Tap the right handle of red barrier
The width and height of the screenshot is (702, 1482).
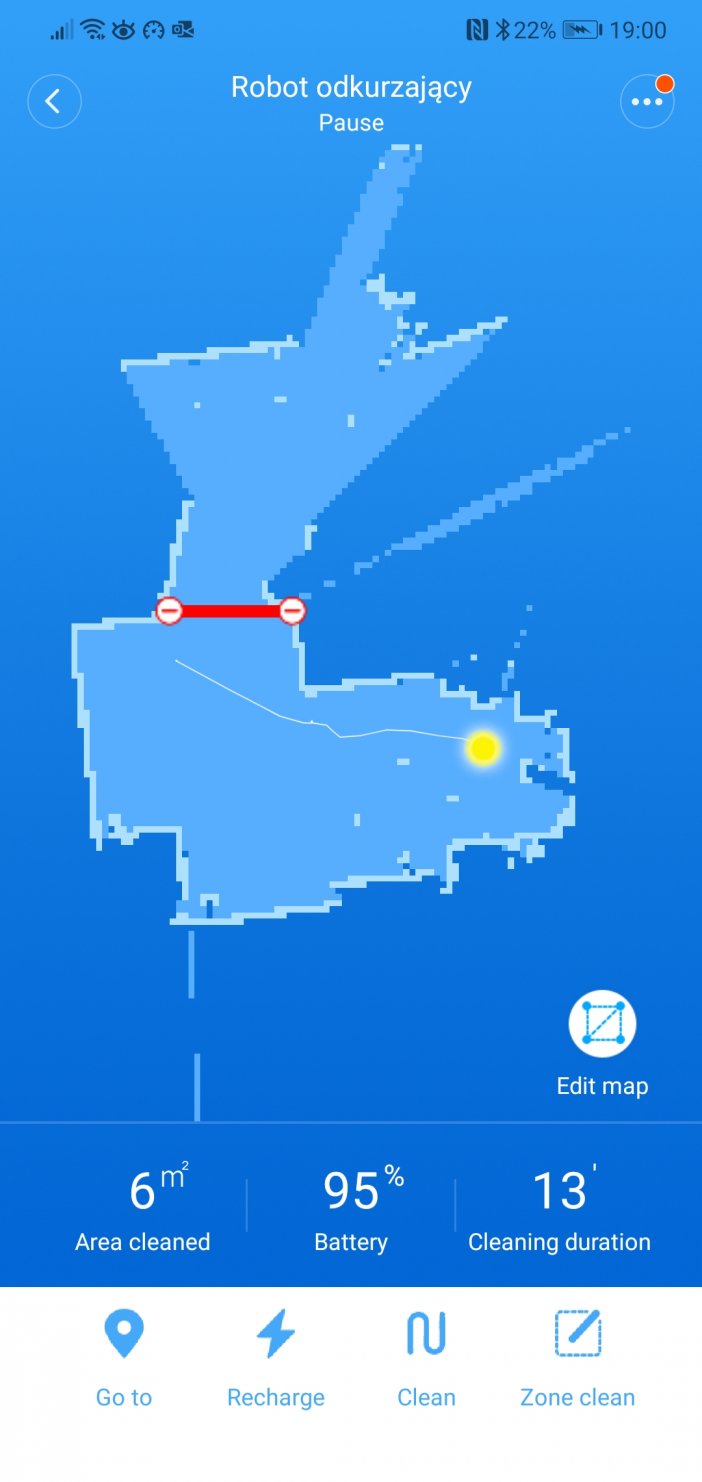point(292,610)
